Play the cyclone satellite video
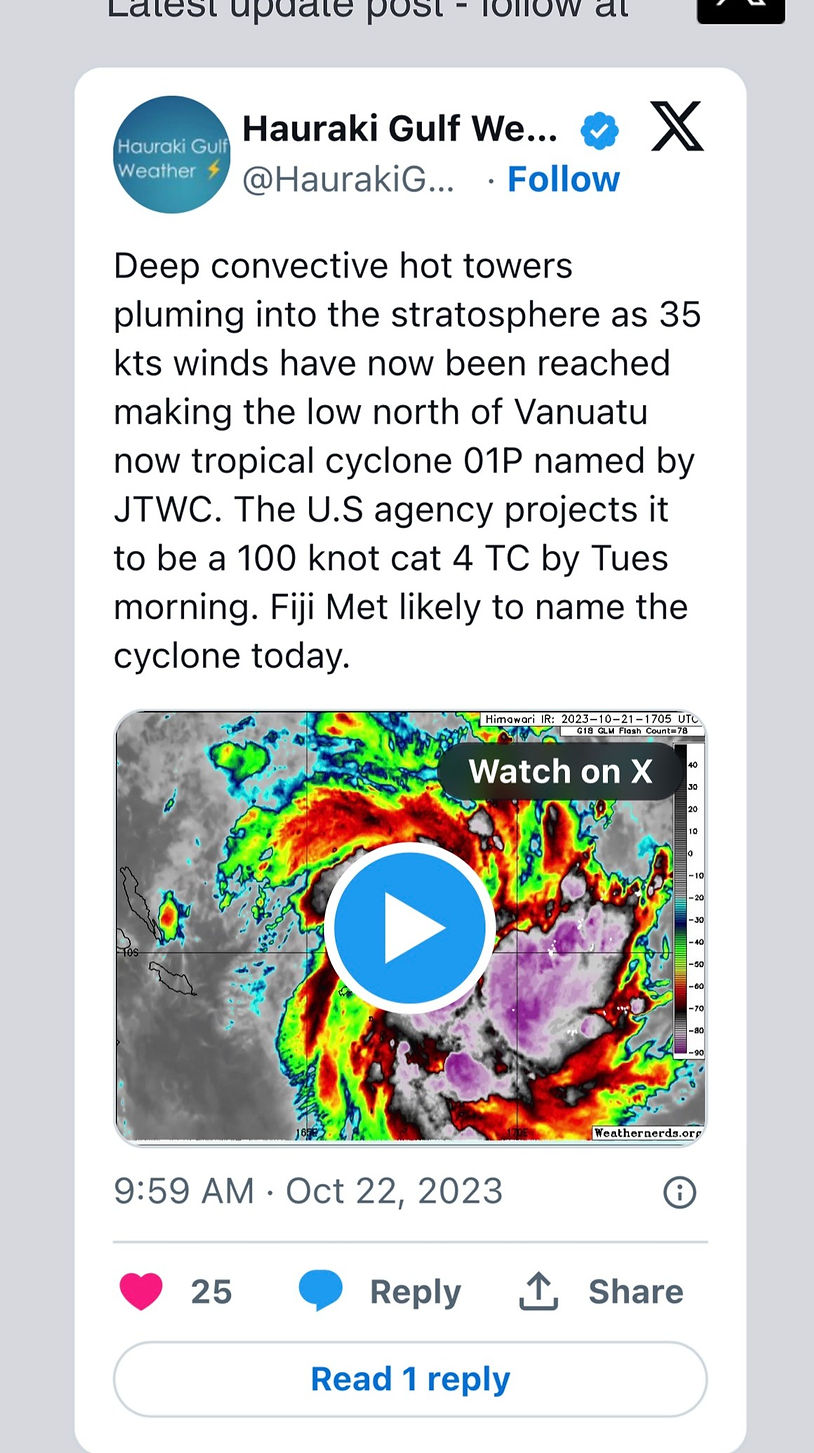Screen dimensions: 814x1453 point(410,927)
